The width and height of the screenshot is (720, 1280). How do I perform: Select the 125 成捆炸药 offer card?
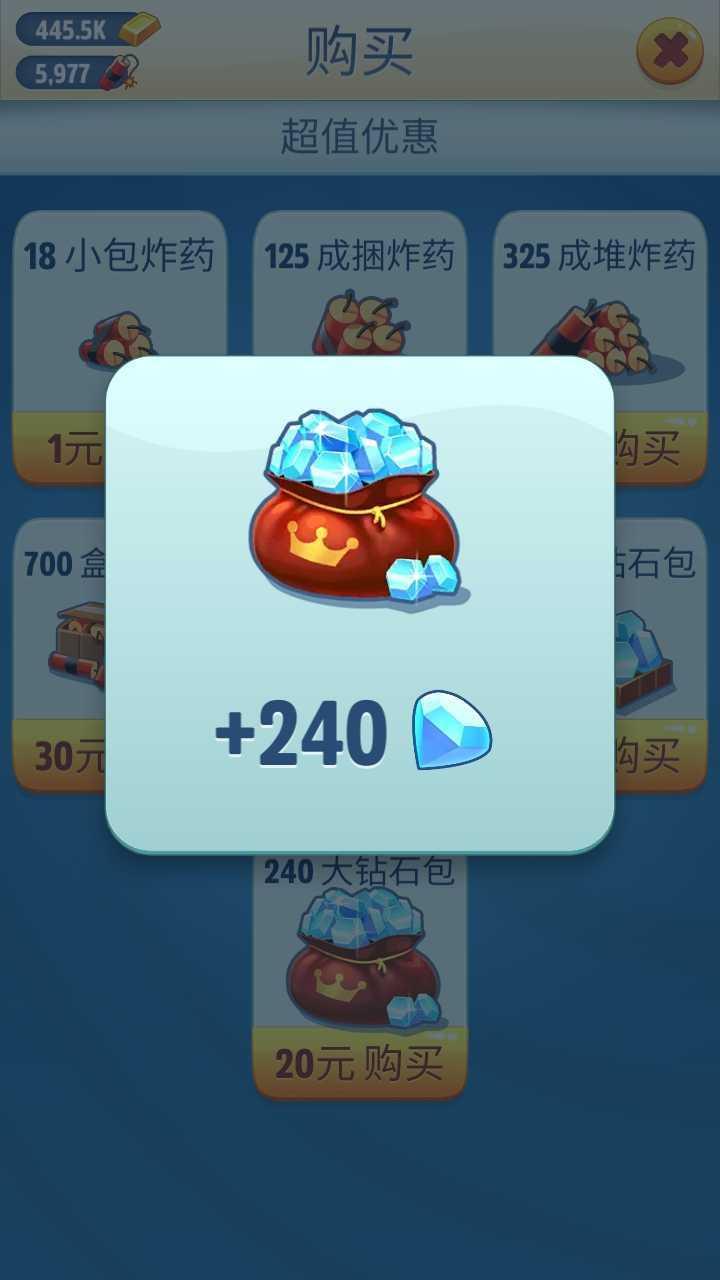tap(360, 284)
